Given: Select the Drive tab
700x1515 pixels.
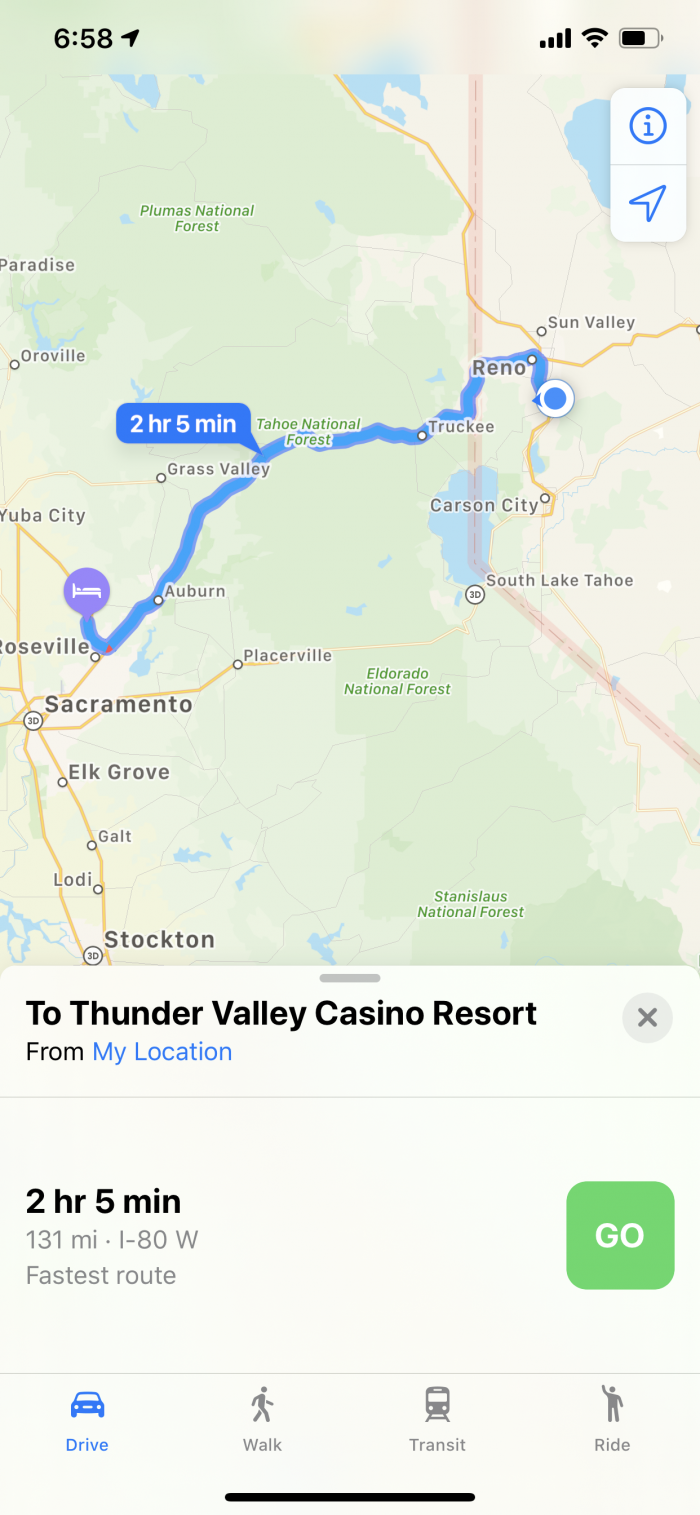Looking at the screenshot, I should (87, 1418).
